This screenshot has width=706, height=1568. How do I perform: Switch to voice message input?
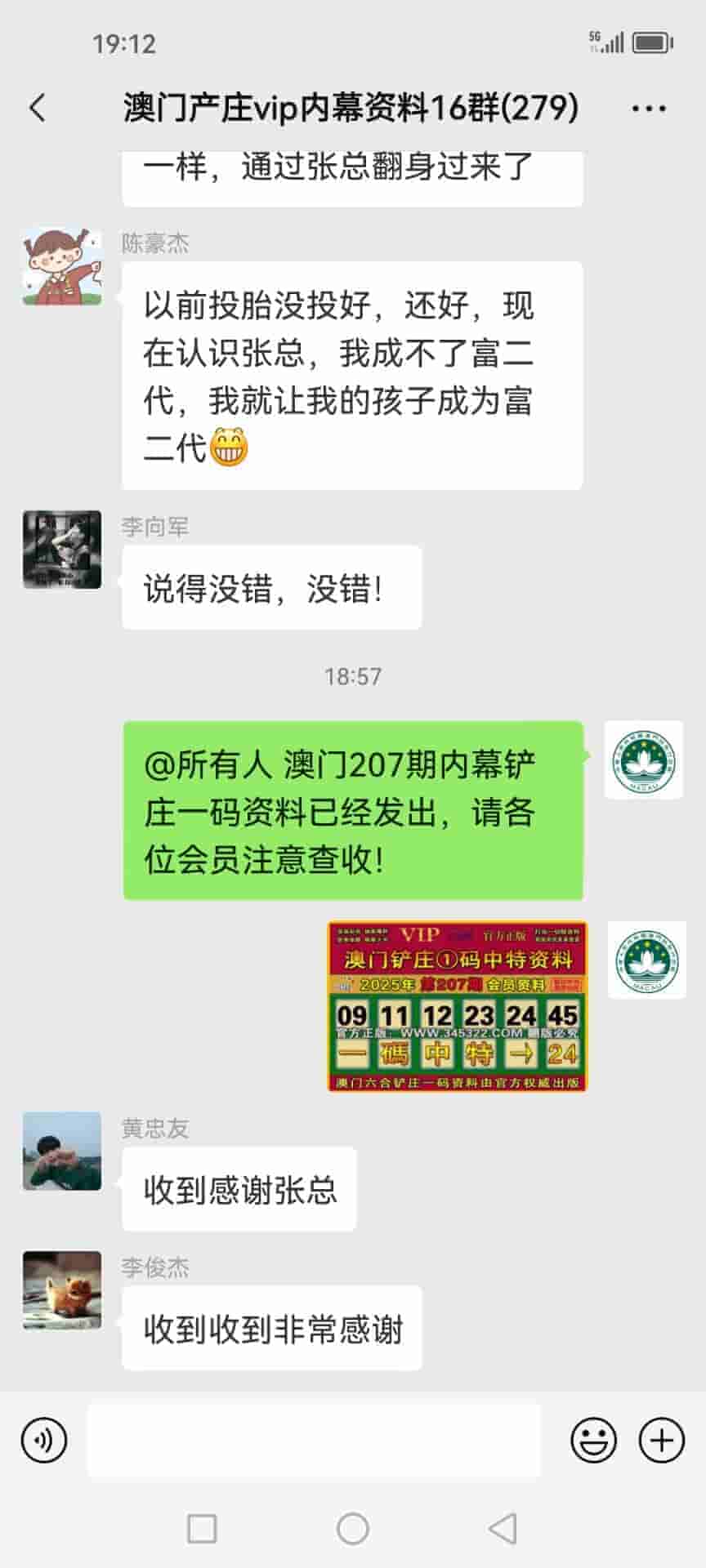coord(44,1441)
